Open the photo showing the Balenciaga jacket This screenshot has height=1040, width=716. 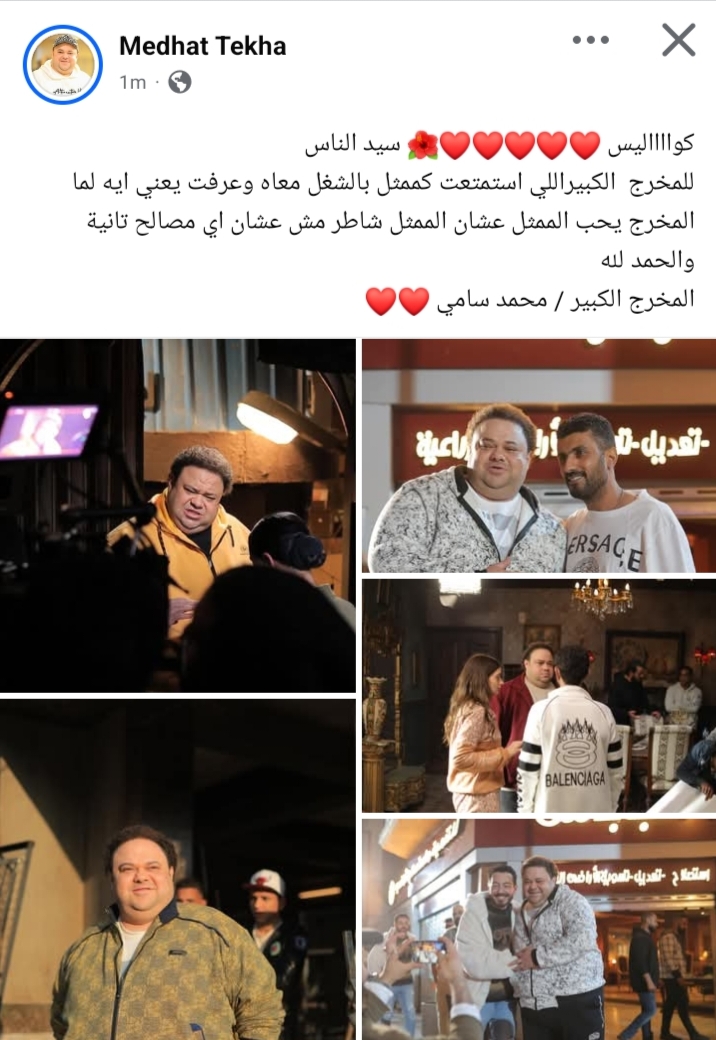(x=539, y=695)
